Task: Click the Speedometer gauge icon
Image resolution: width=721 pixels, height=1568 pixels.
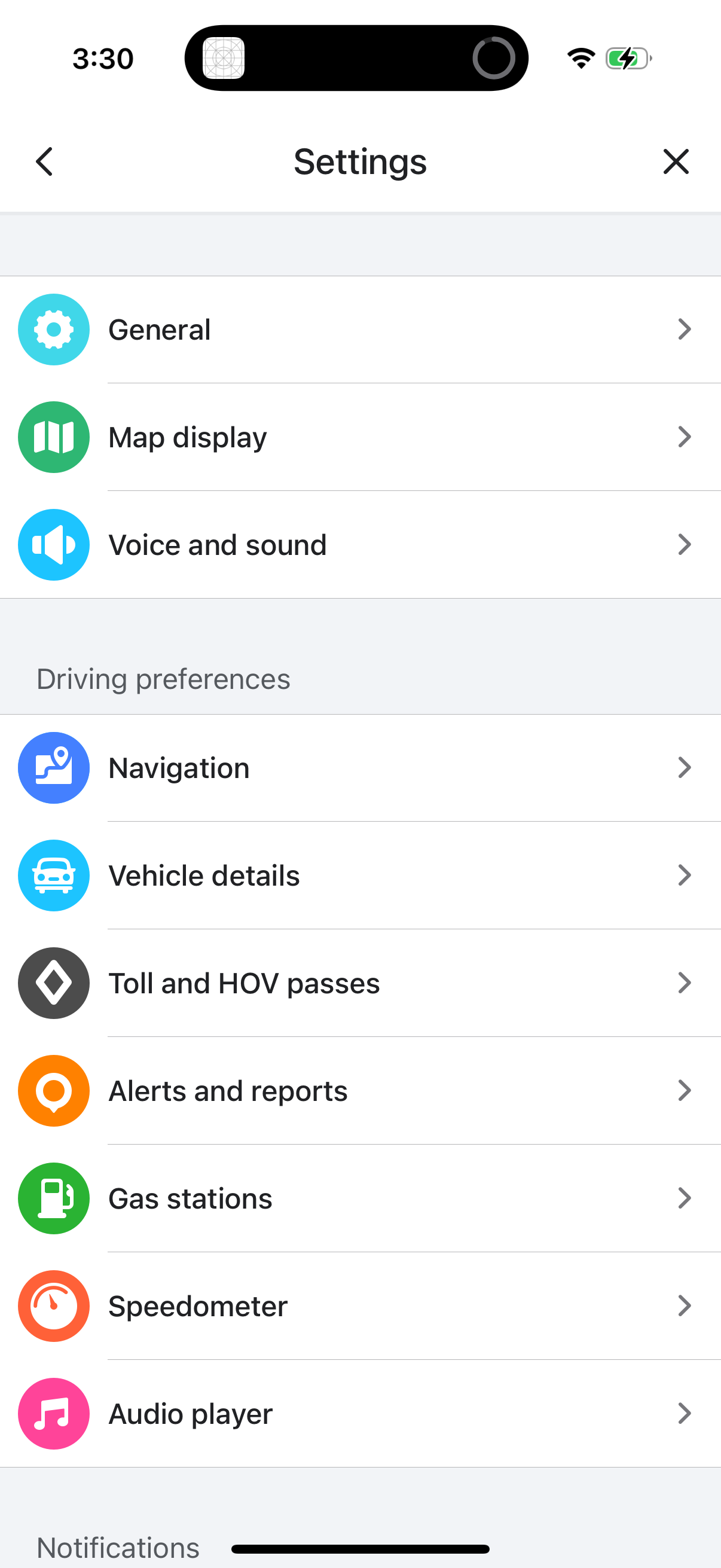Action: click(54, 1305)
